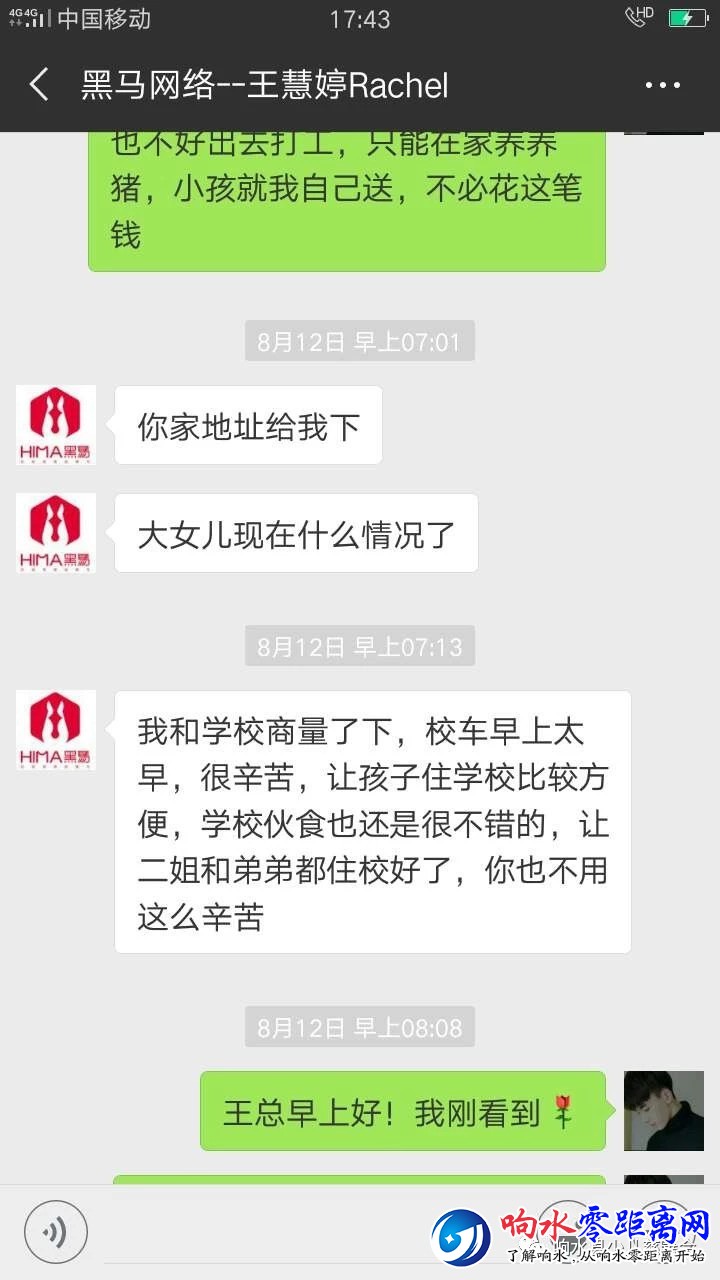Switch to voice message input
This screenshot has height=1280, width=720.
[x=56, y=1231]
